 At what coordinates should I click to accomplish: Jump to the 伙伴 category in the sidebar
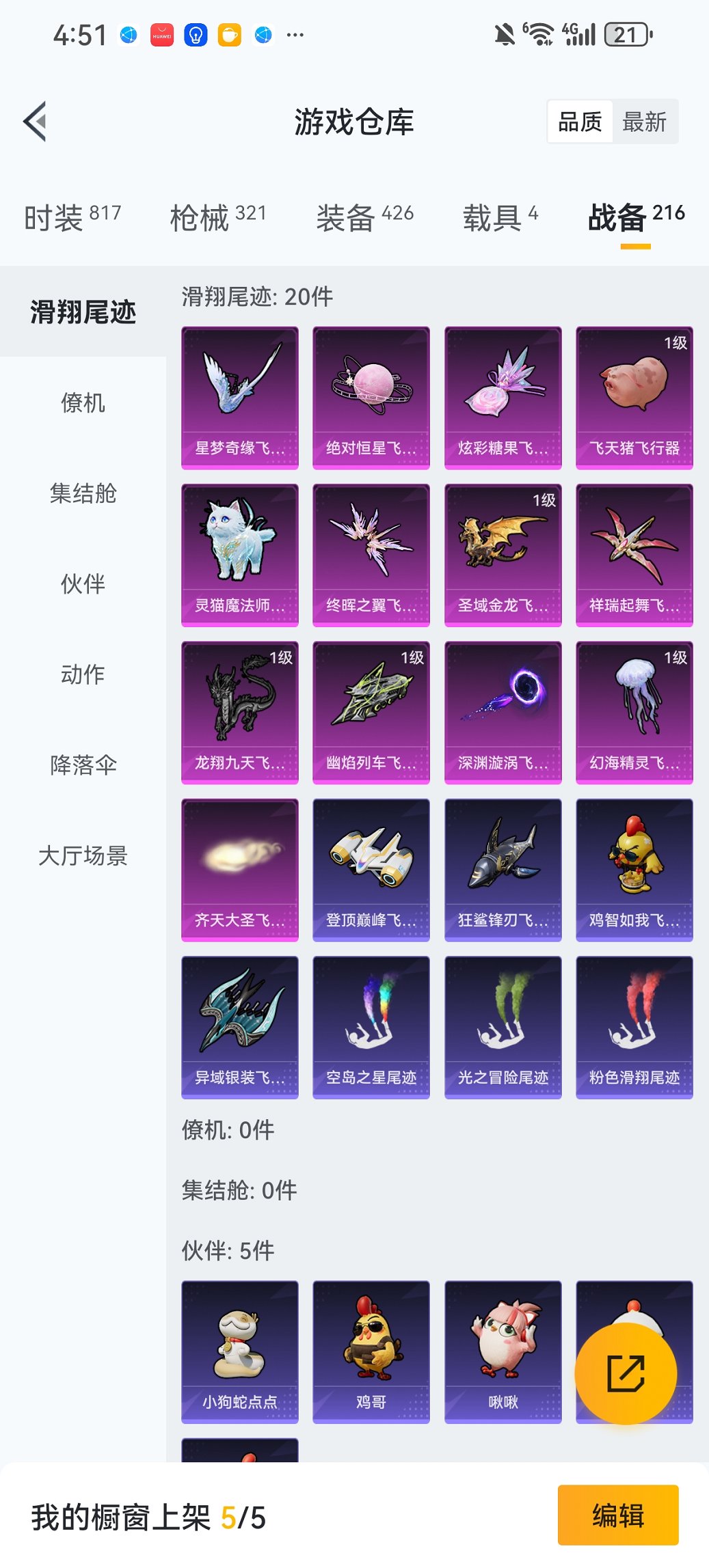(83, 583)
